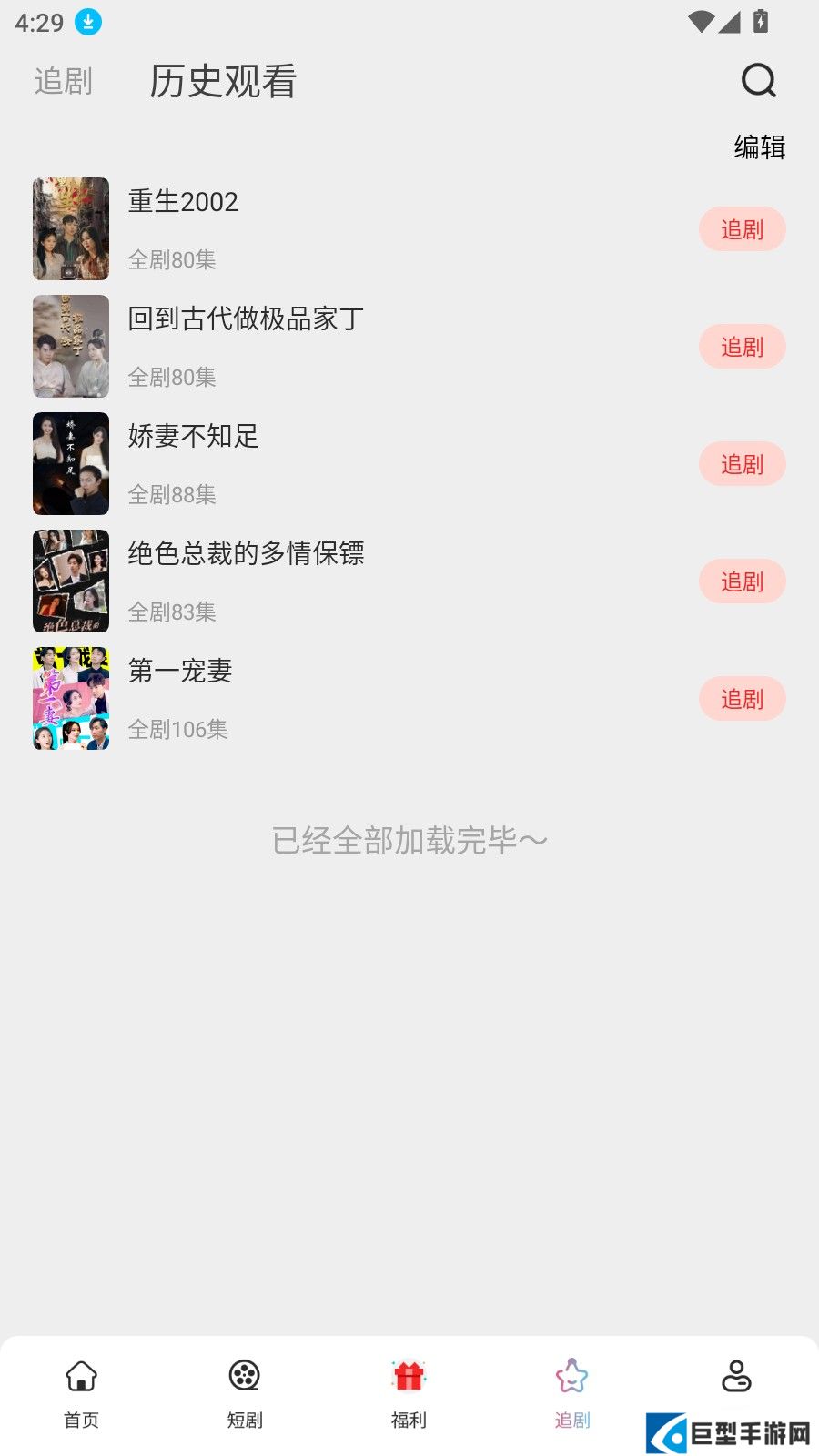Tap 编辑 to edit history list
The image size is (819, 1456).
759,147
